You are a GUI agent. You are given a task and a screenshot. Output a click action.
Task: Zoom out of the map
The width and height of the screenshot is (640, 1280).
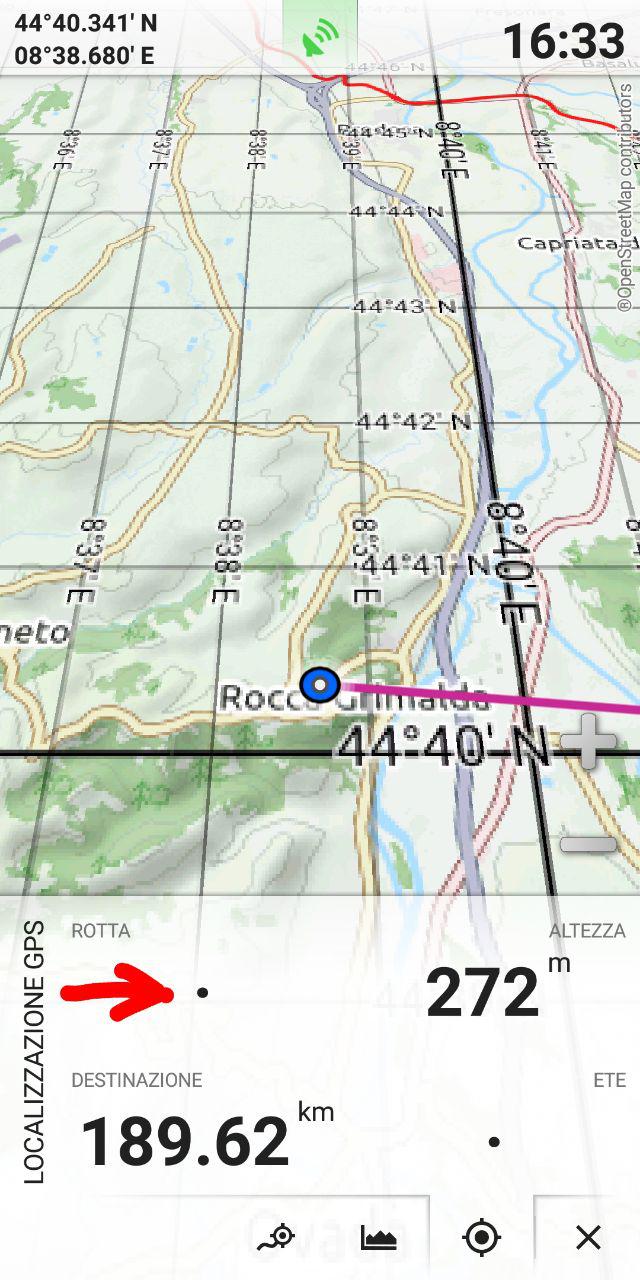click(x=588, y=845)
